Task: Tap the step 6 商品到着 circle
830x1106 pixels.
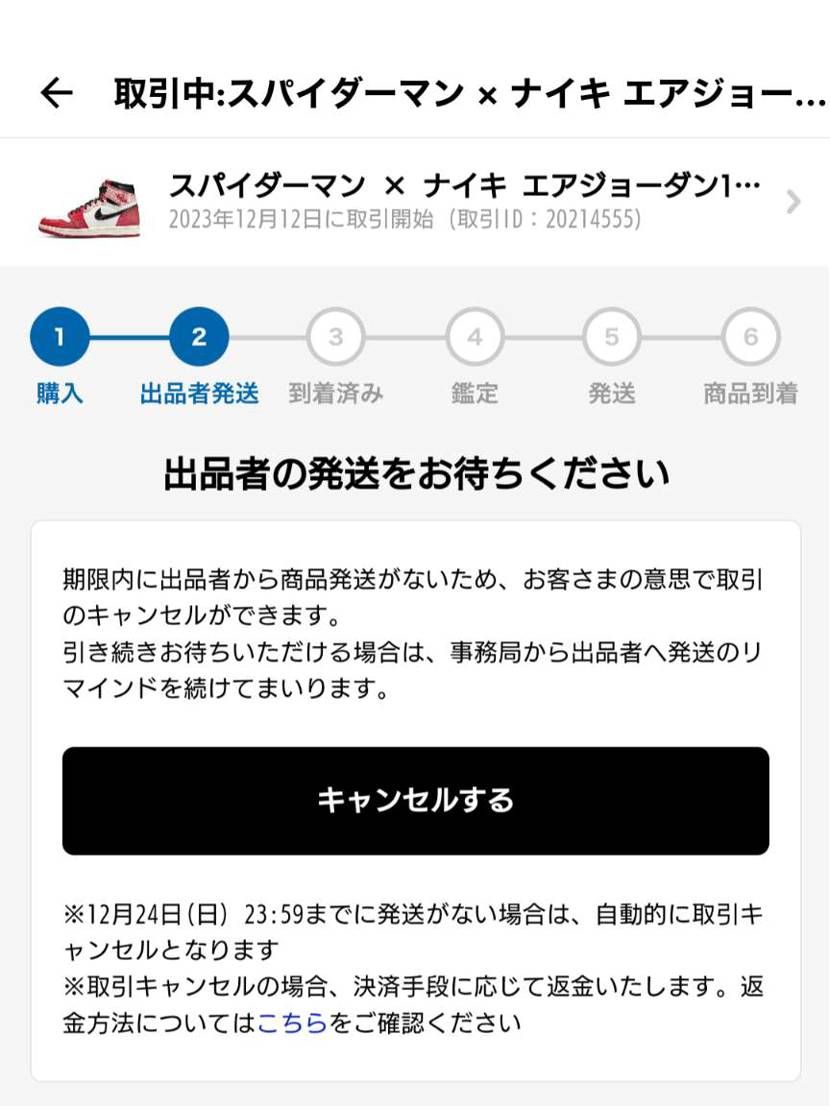Action: 751,336
